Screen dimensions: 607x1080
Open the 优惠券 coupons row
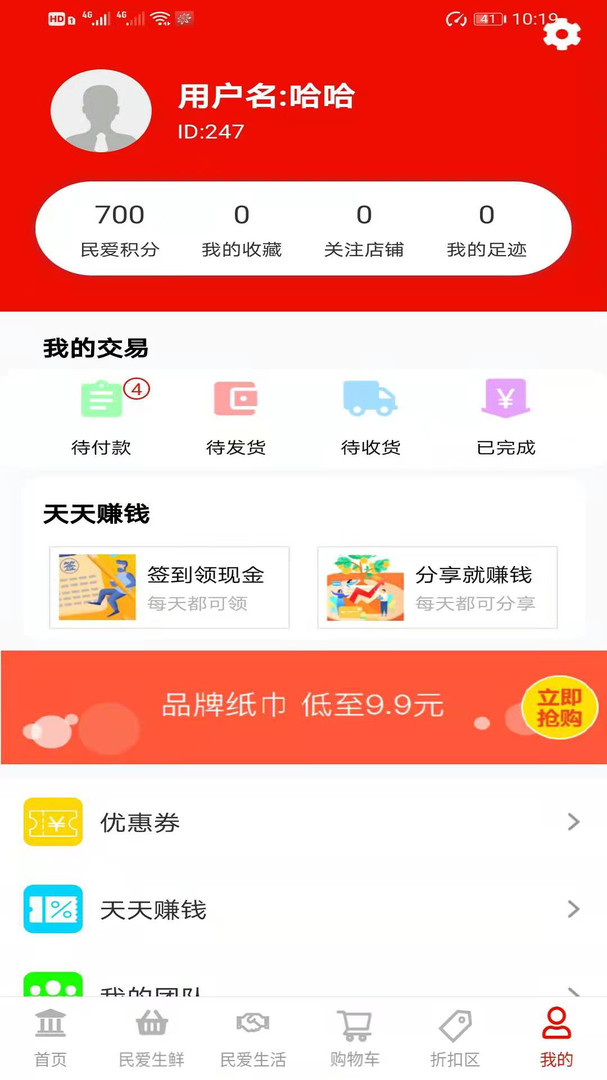[x=303, y=822]
